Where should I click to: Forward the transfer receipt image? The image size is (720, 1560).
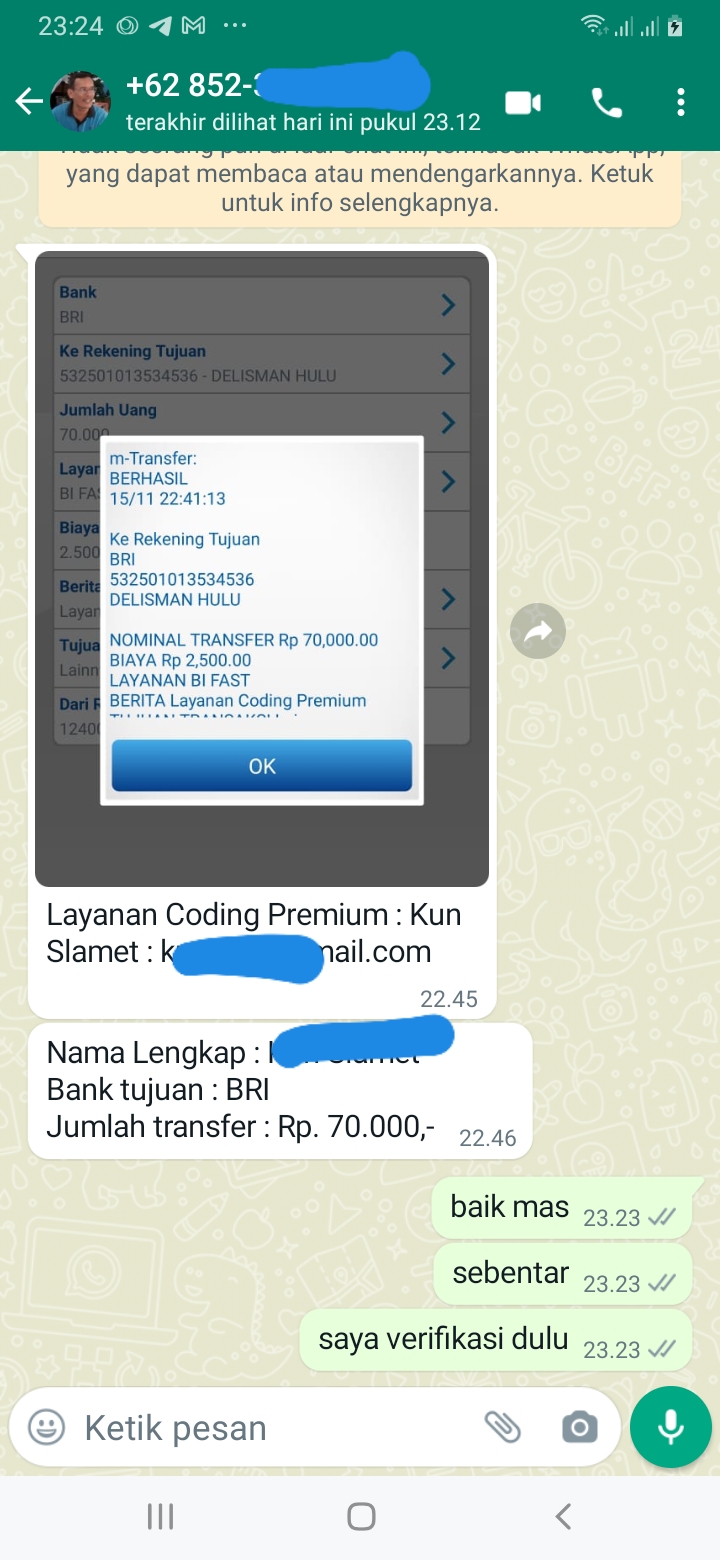(x=538, y=631)
